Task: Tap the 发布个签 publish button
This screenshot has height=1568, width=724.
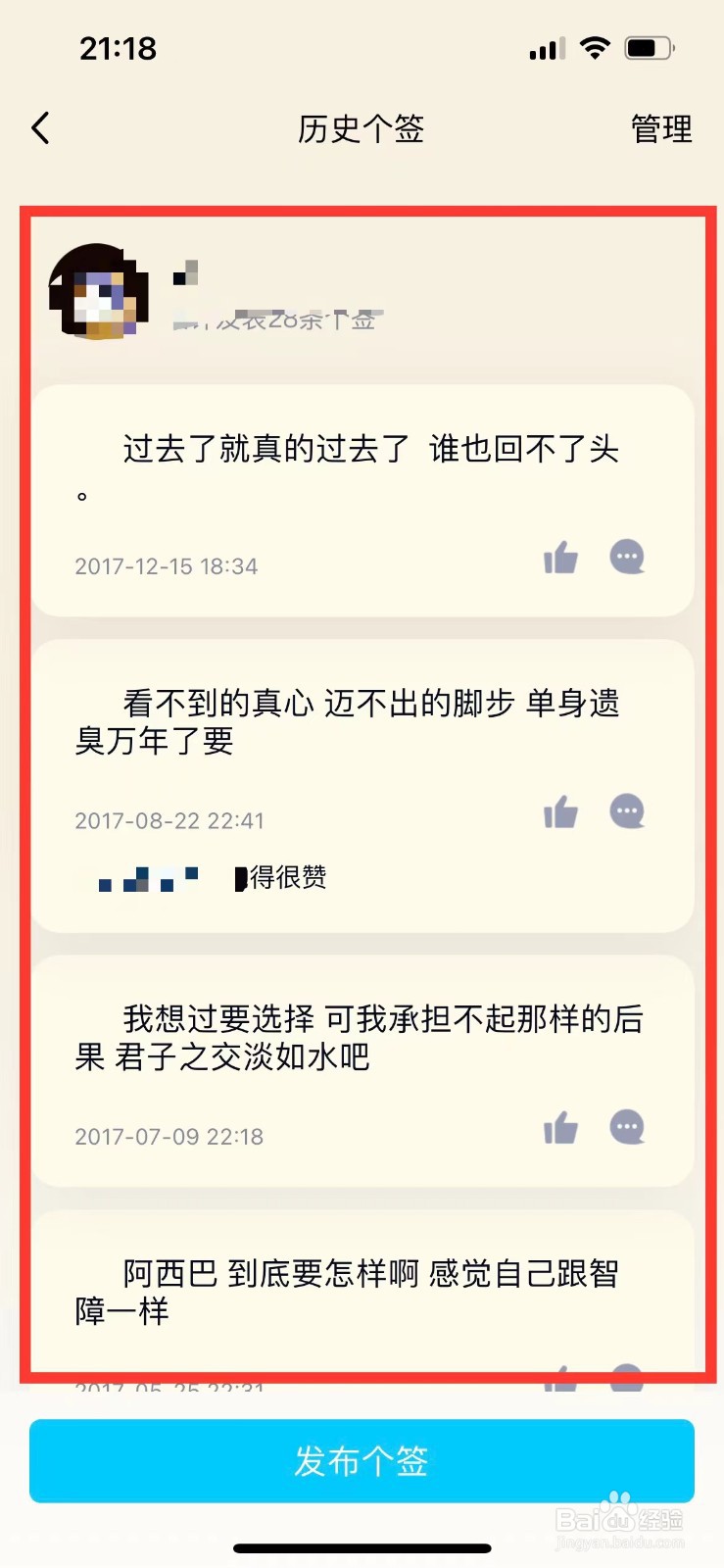Action: coord(362,1461)
